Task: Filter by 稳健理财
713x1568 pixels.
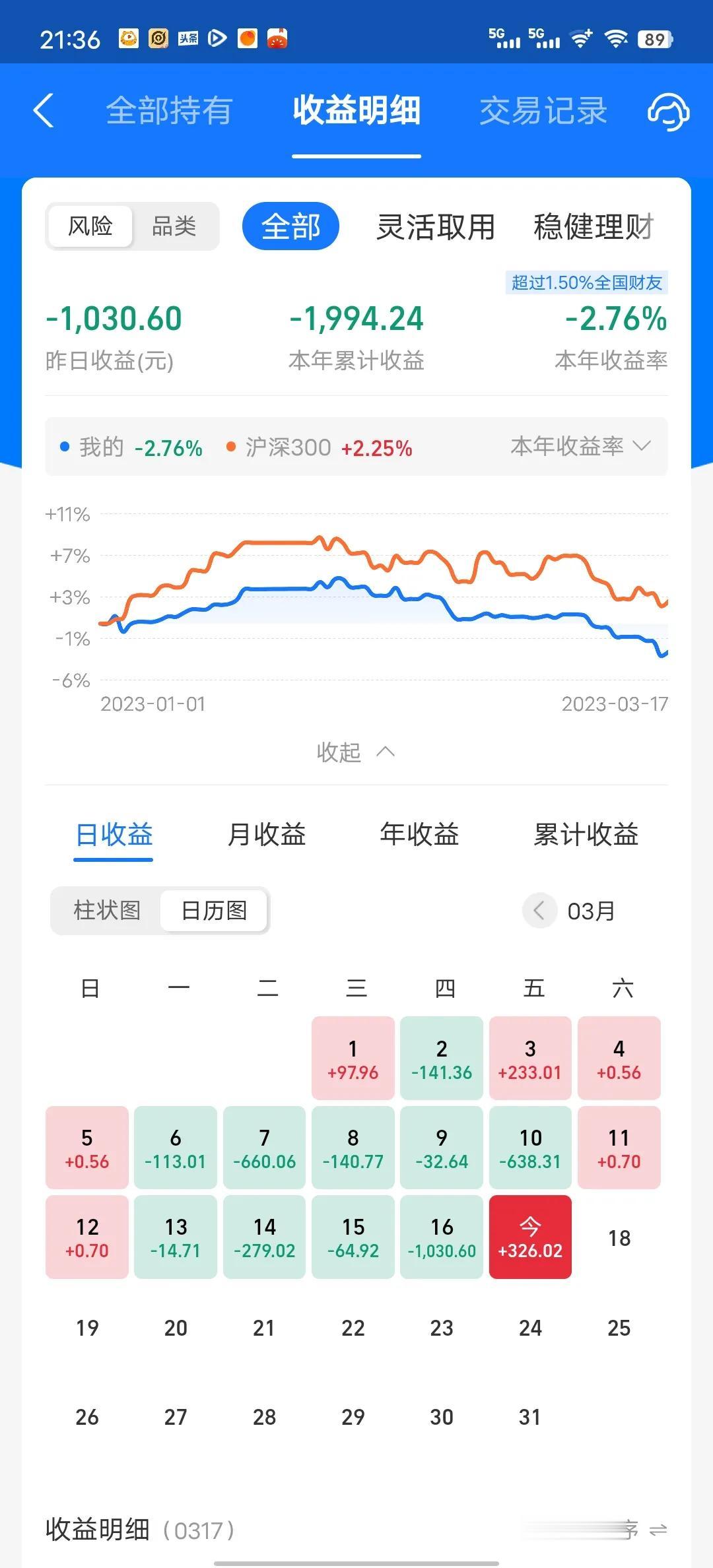Action: click(x=593, y=226)
